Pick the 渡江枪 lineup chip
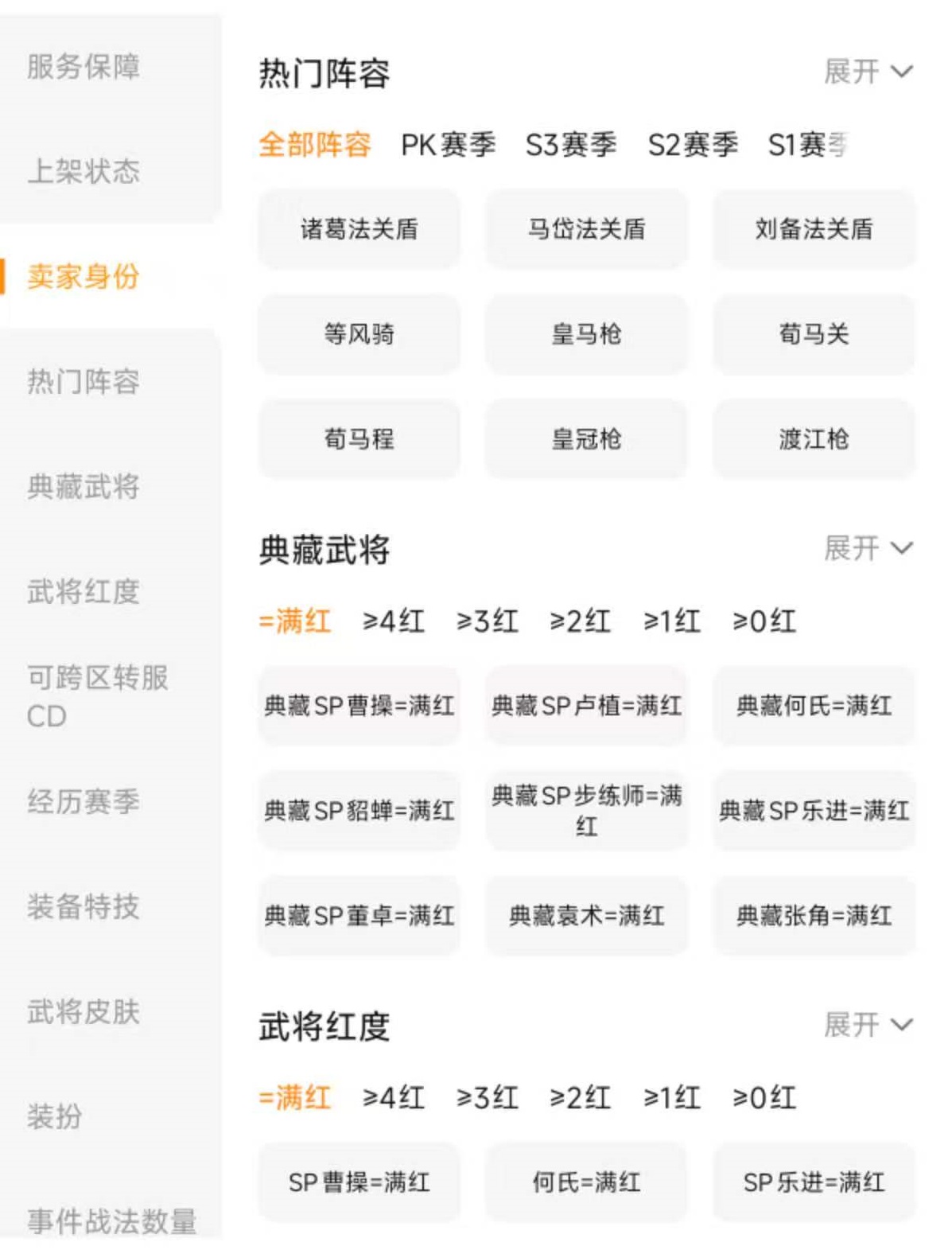This screenshot has width=952, height=1250. [814, 439]
